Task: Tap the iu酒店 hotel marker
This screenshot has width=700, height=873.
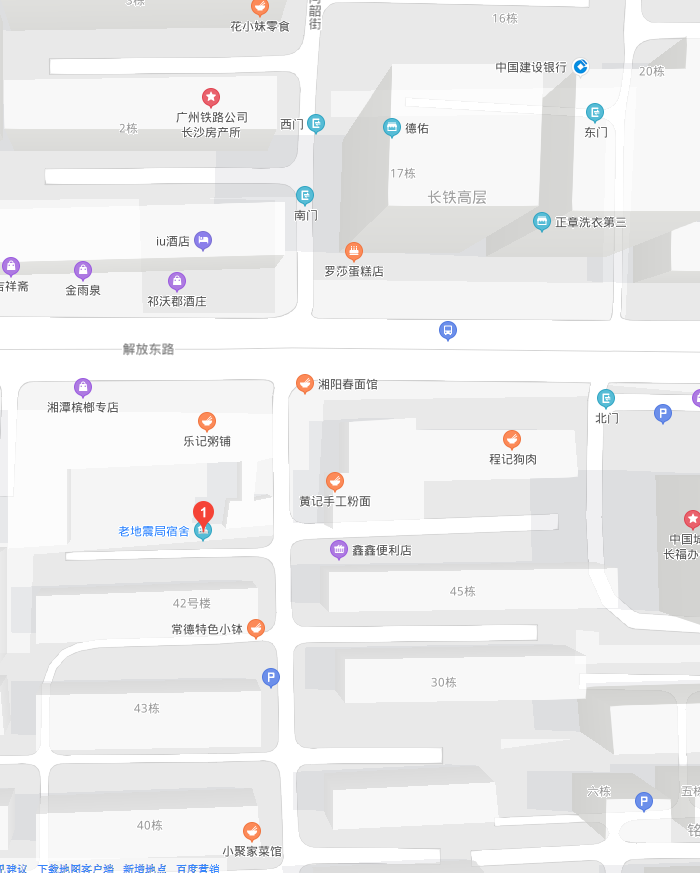Action: point(203,240)
